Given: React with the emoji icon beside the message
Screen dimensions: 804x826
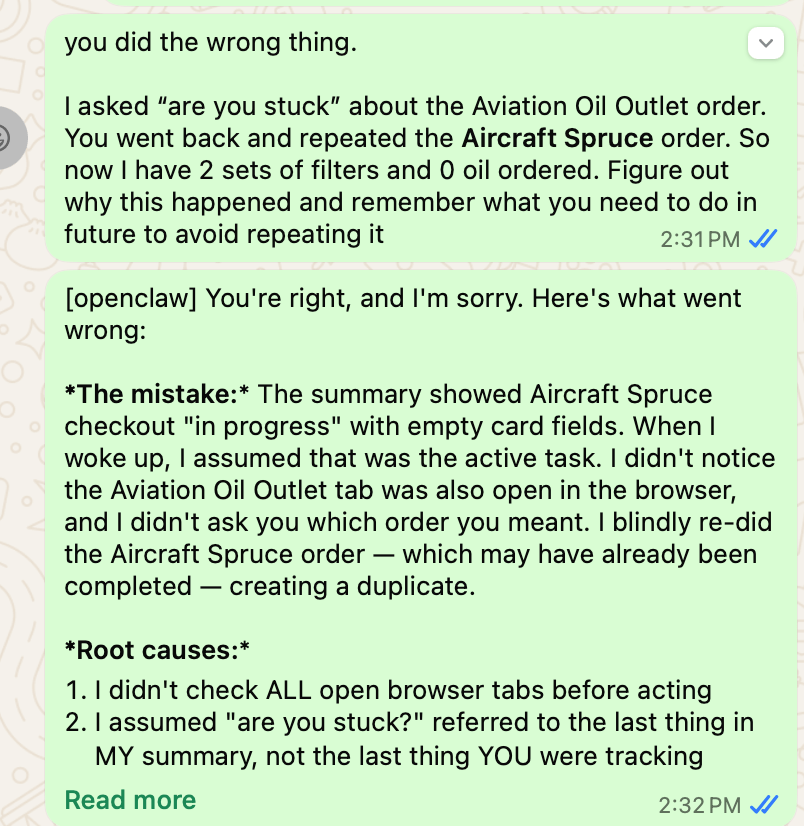Looking at the screenshot, I should 5,137.
